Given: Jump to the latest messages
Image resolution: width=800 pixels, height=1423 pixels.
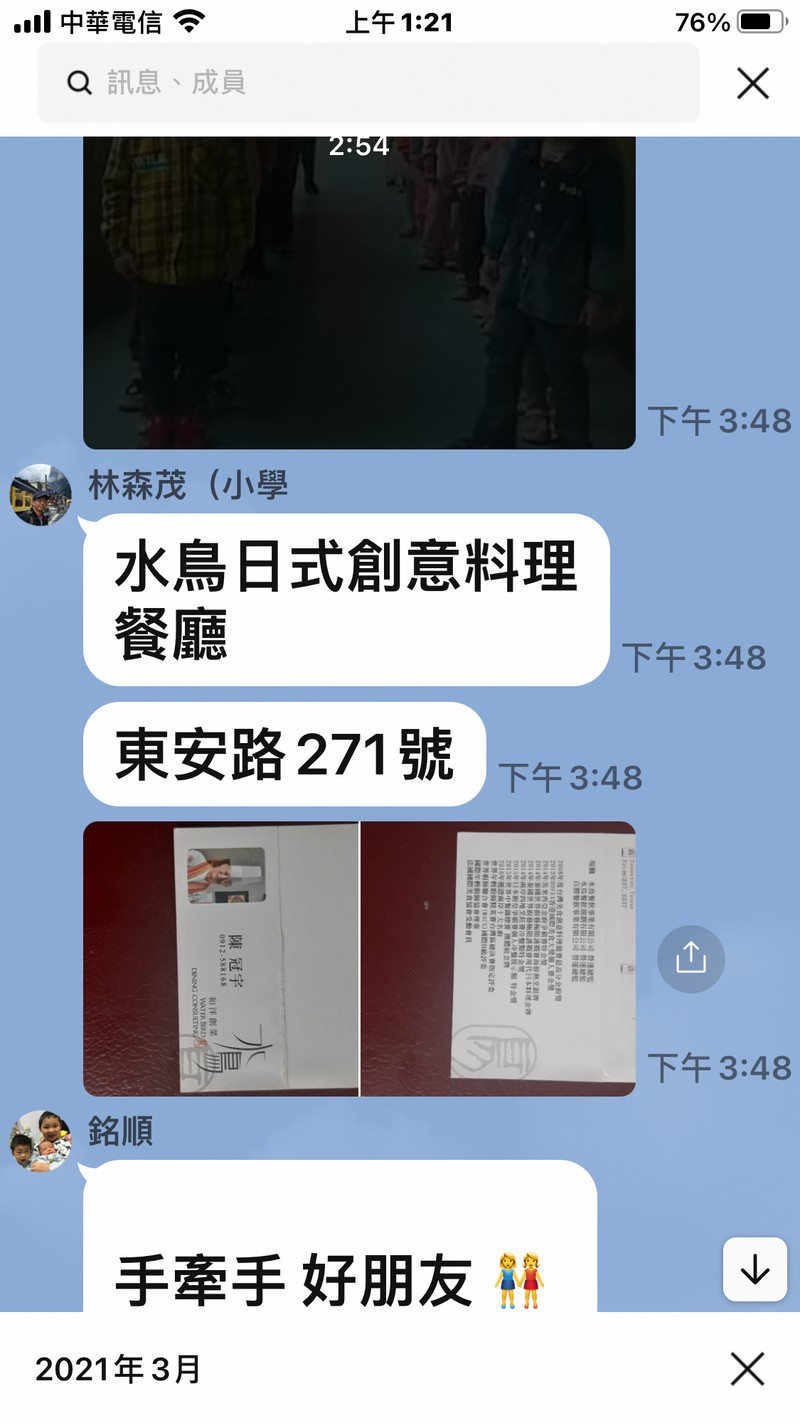Looking at the screenshot, I should [x=754, y=1269].
